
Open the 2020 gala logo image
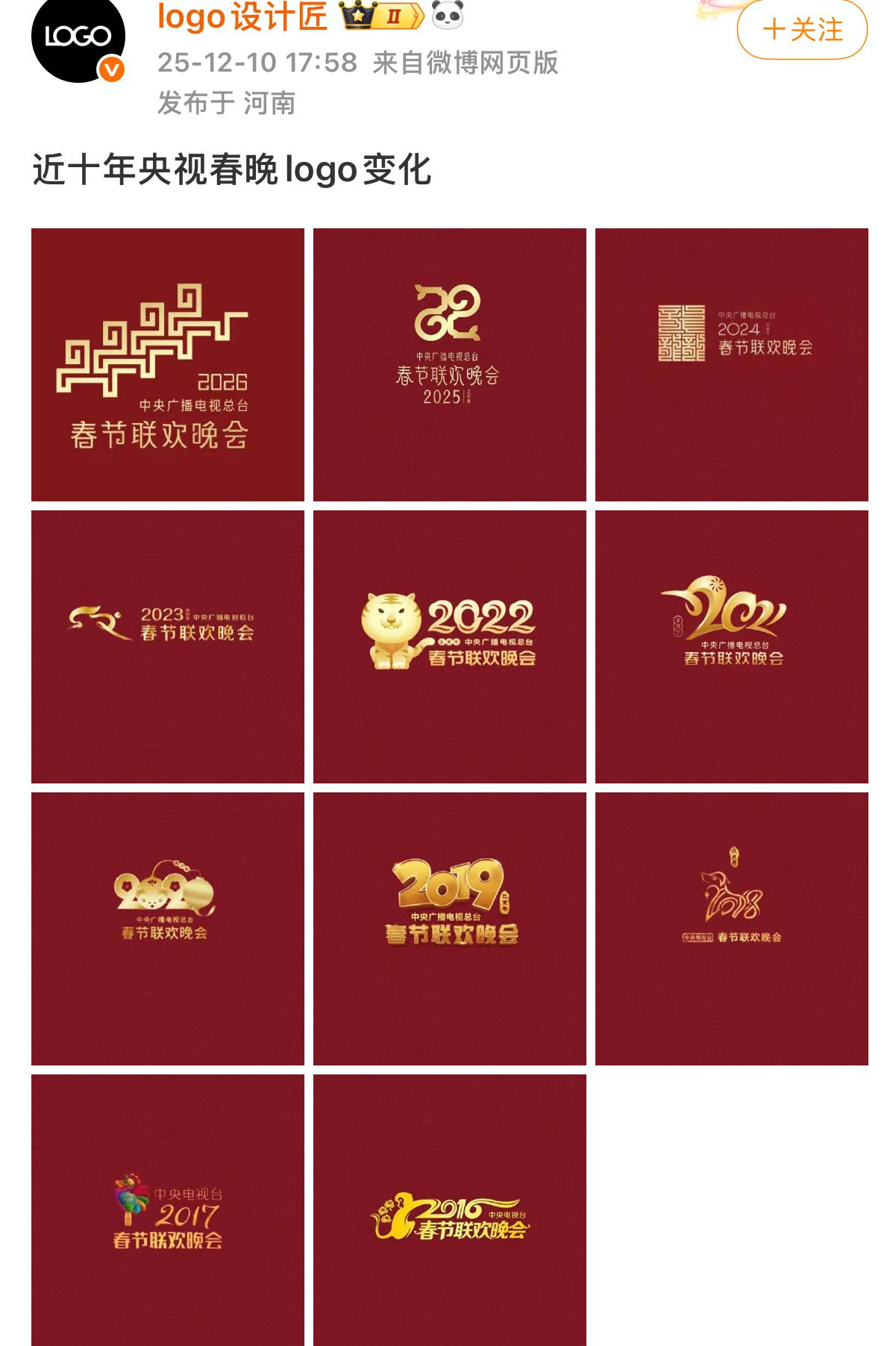pos(168,929)
